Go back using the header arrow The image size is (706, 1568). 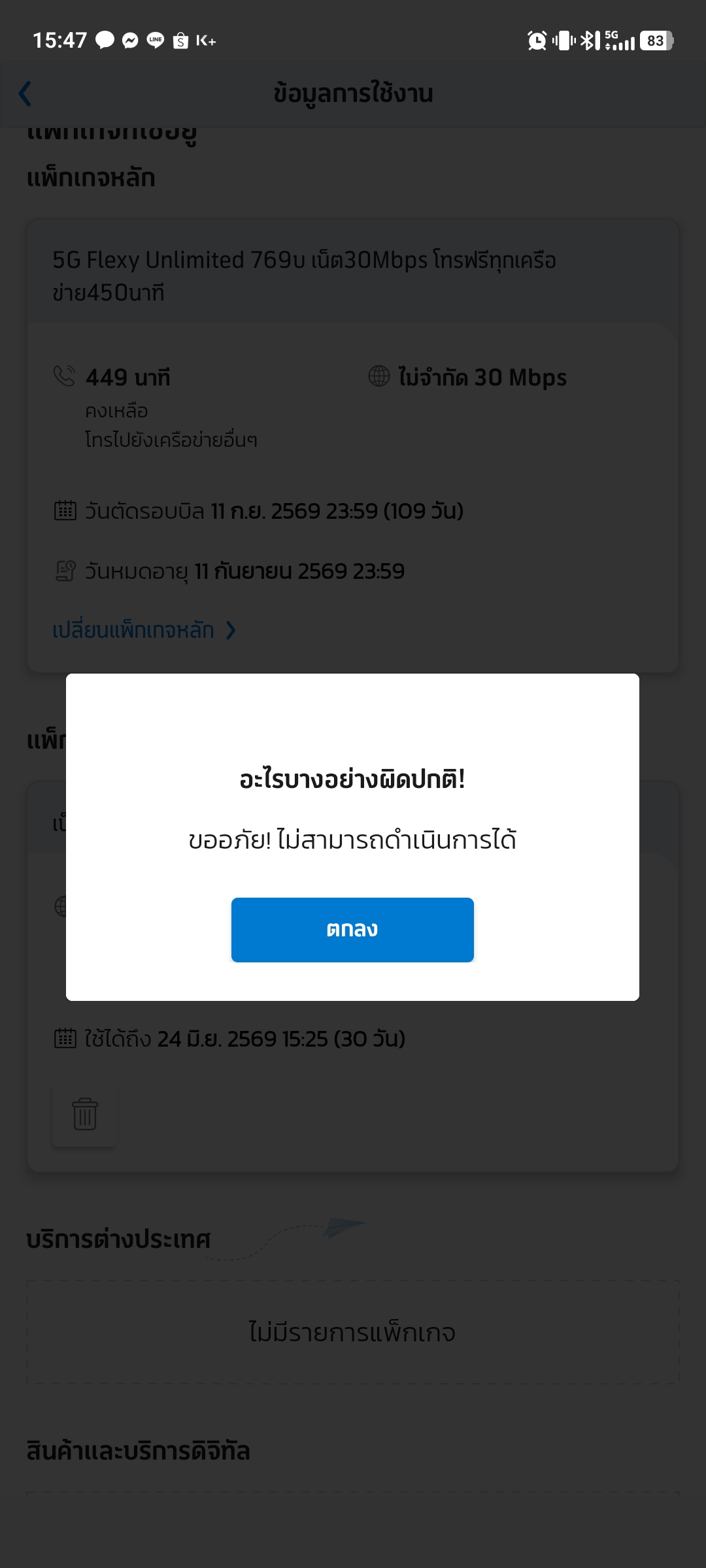pyautogui.click(x=25, y=93)
